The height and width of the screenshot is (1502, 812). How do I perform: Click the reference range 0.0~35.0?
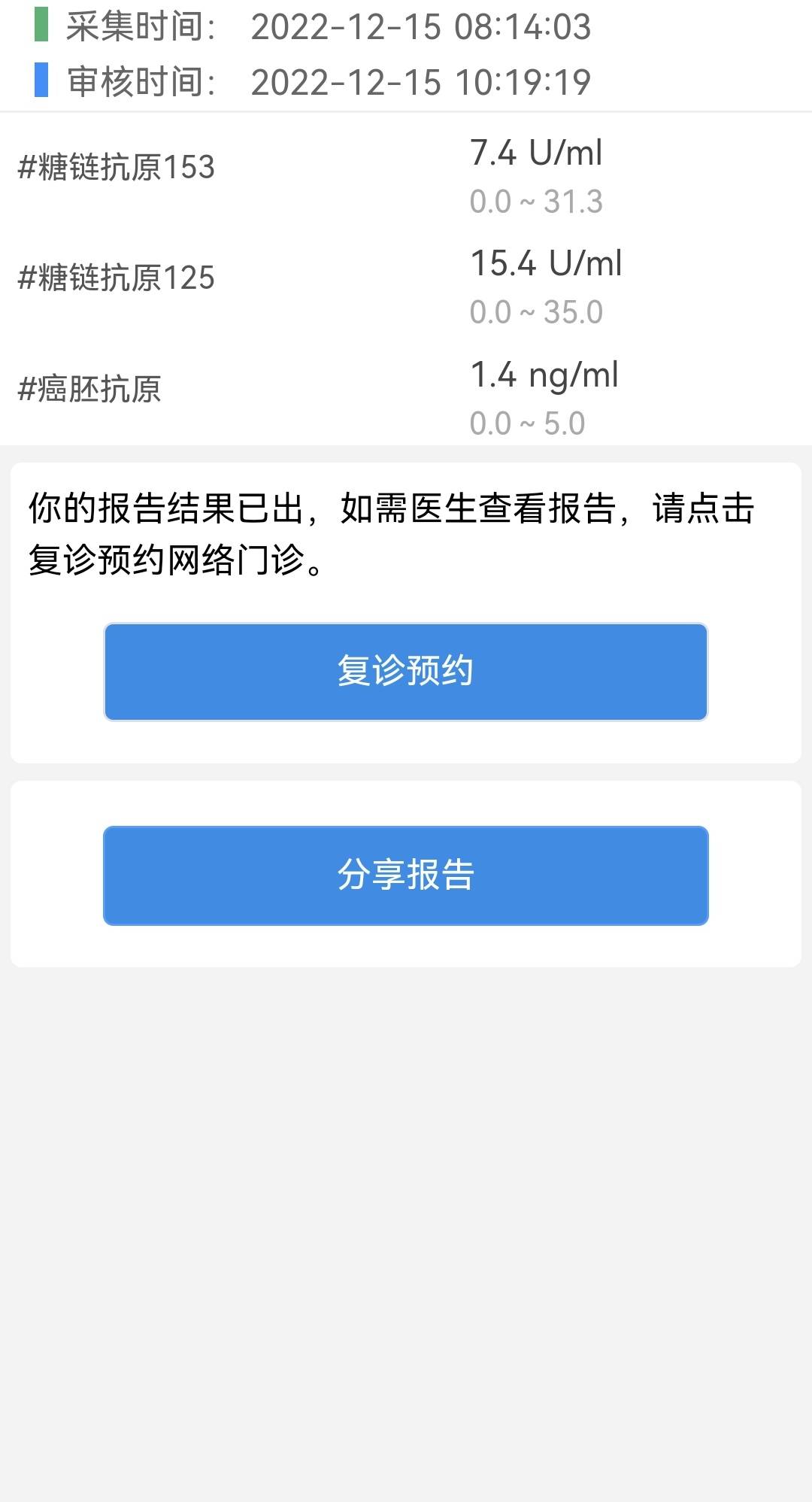coord(535,311)
